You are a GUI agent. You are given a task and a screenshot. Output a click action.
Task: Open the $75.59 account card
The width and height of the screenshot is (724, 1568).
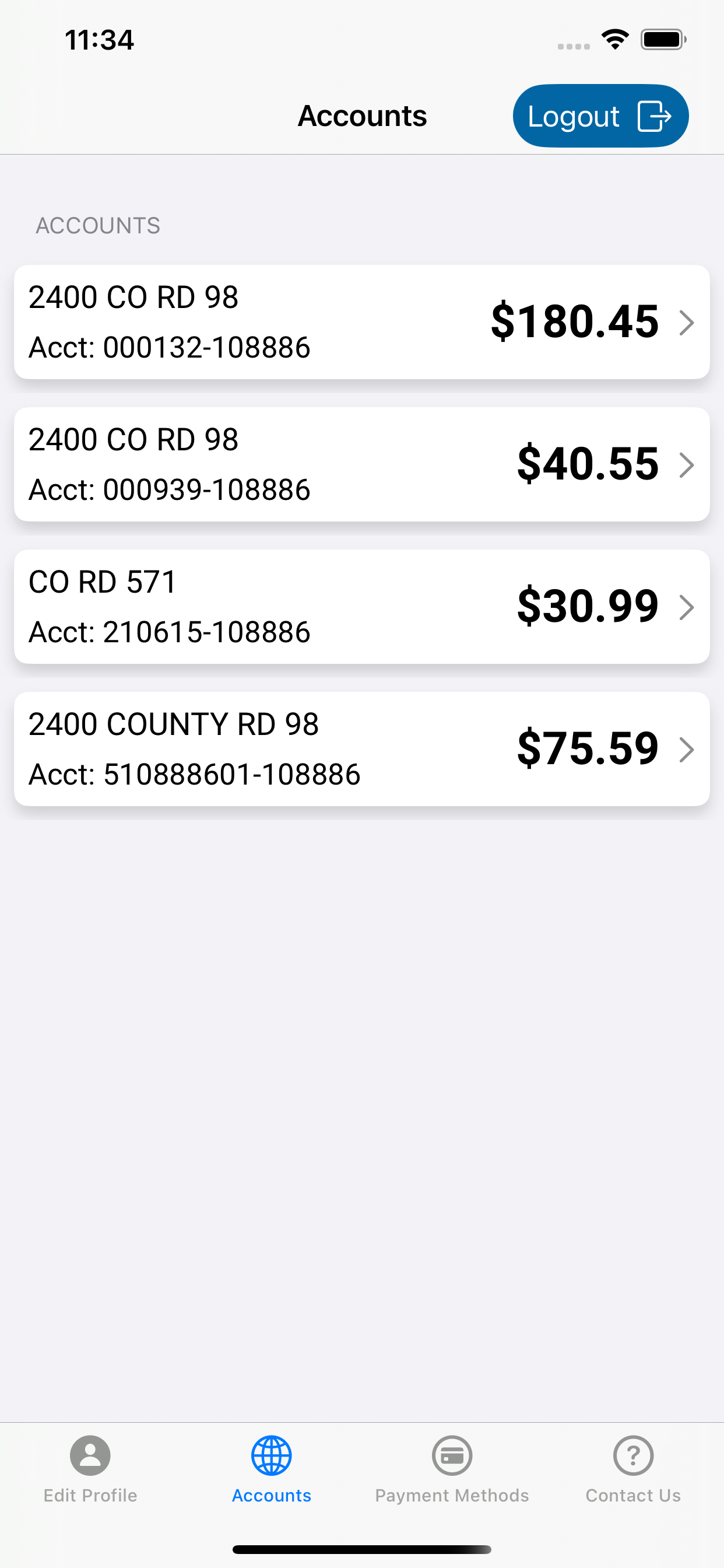point(362,750)
